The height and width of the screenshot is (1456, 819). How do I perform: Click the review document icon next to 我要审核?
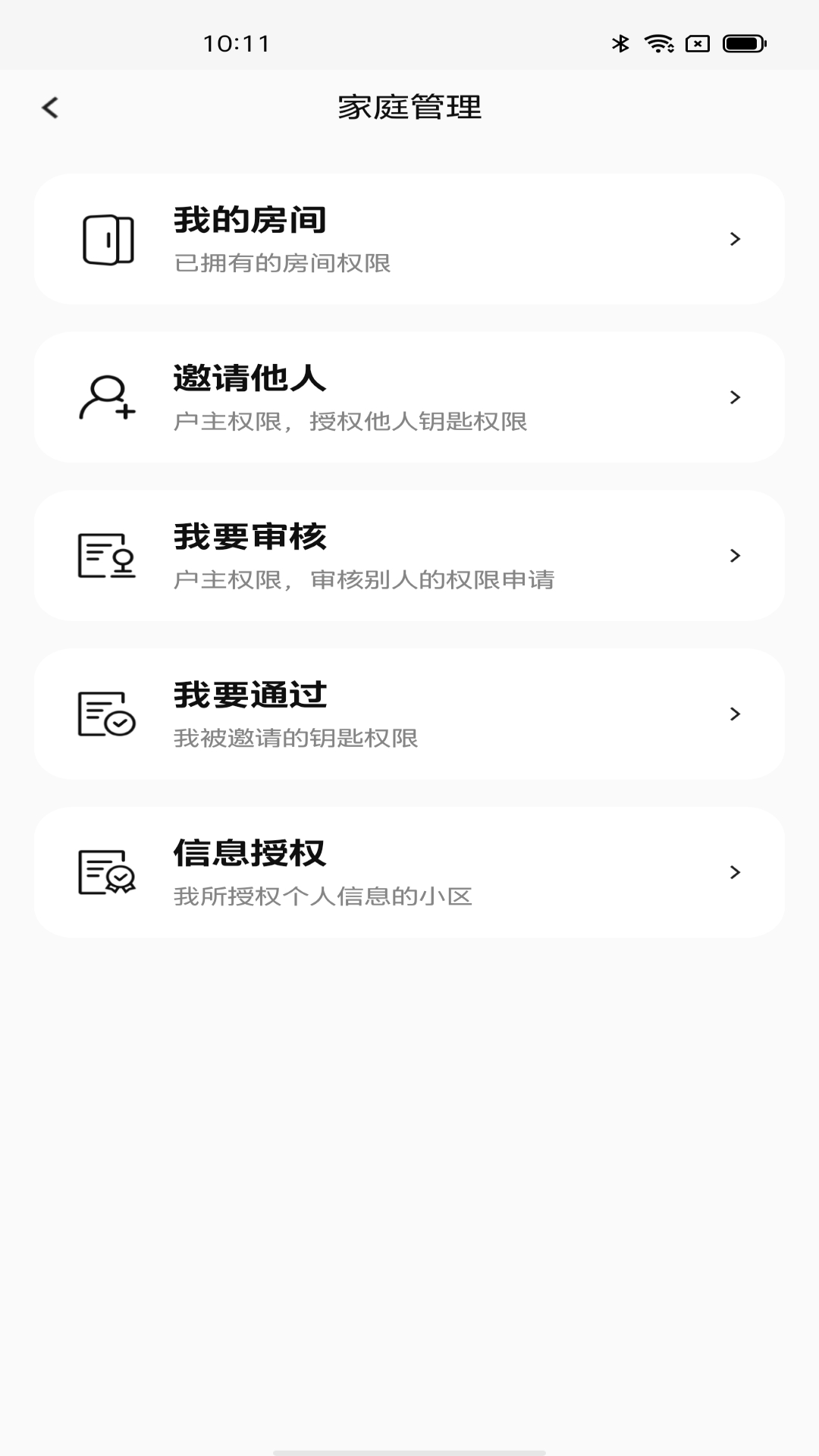[x=106, y=556]
